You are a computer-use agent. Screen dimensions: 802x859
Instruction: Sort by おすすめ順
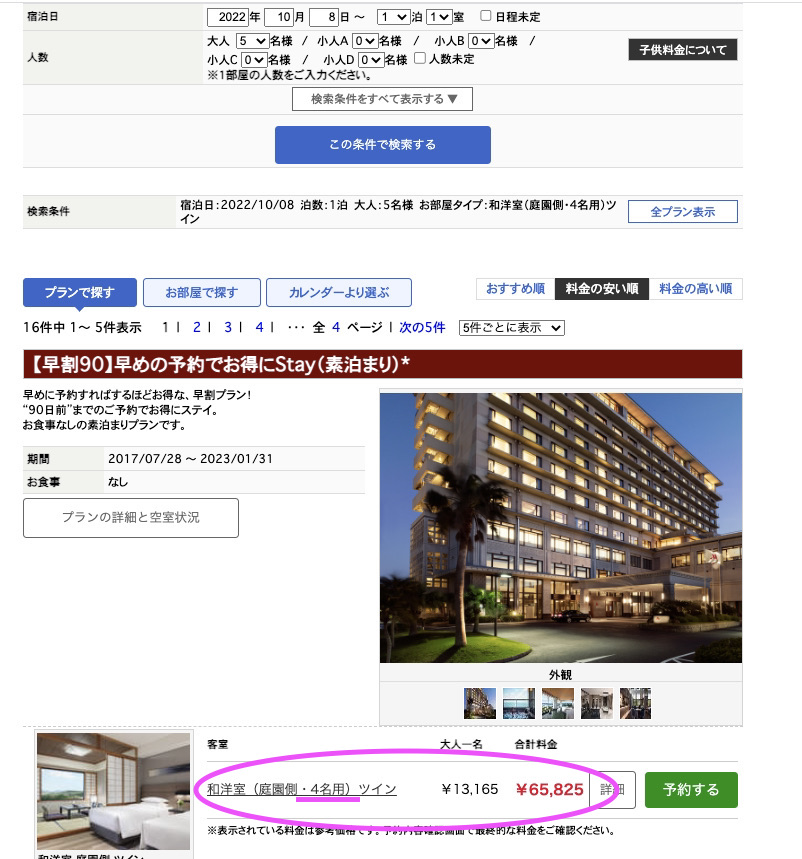515,289
